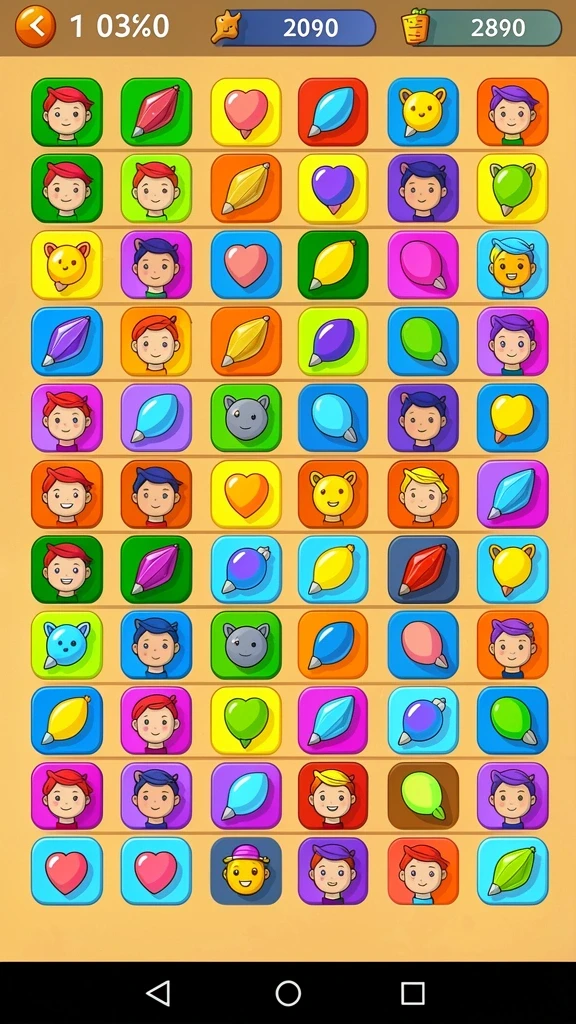Viewport: 576px width, 1024px height.
Task: Tap the blond boy on red tile
Action: (x=333, y=795)
